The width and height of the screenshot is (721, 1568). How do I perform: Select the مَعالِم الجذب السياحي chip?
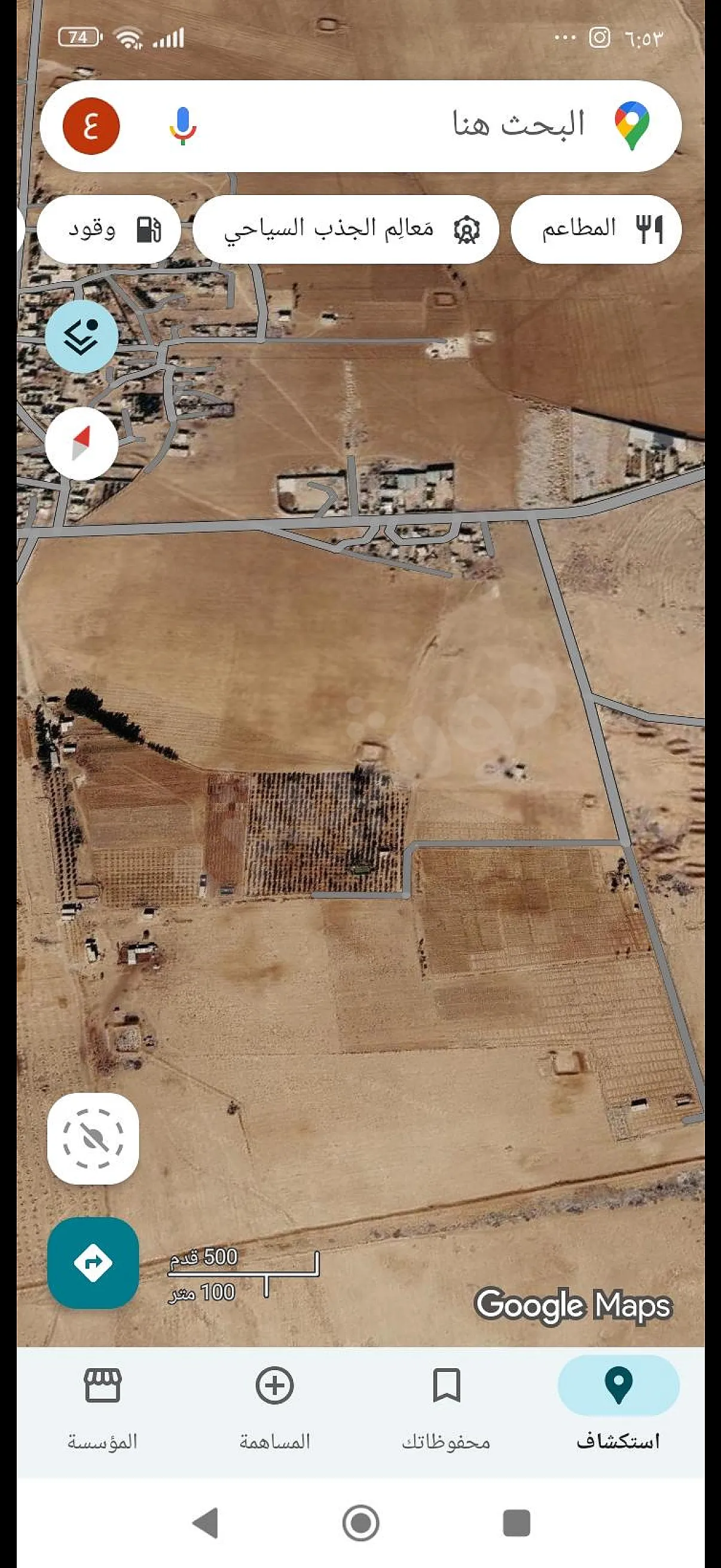pos(346,229)
